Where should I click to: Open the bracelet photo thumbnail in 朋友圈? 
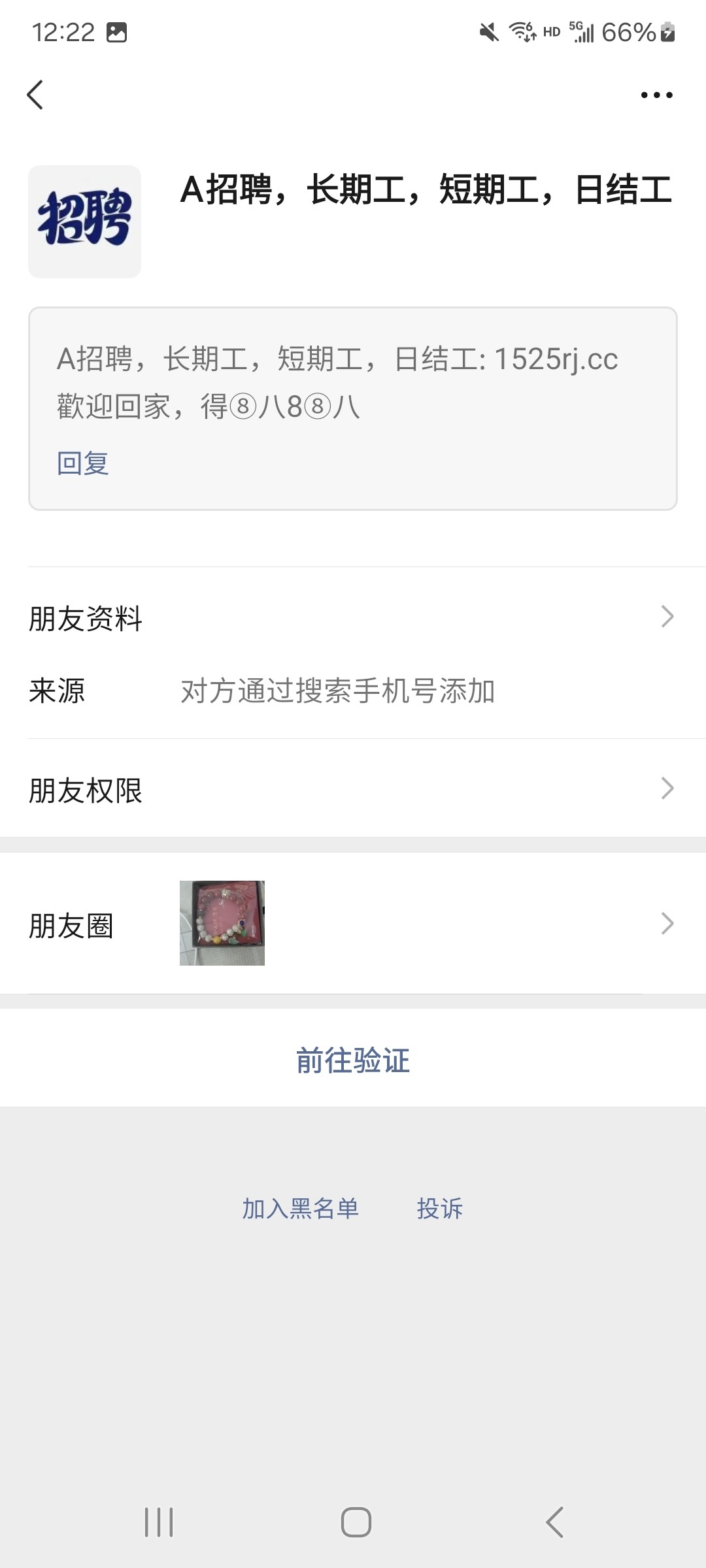tap(222, 923)
